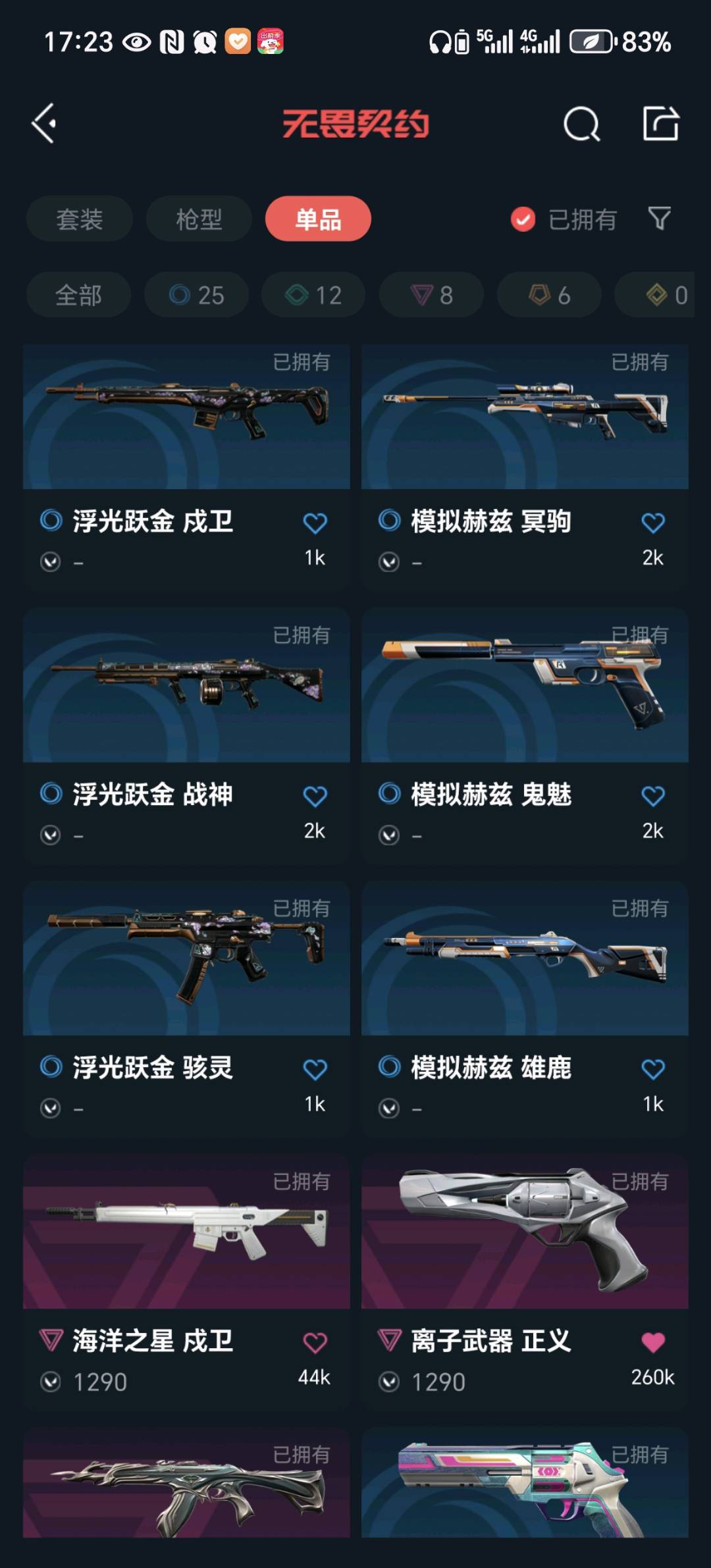This screenshot has height=1568, width=711.
Task: Like the 模拟赫兹 鬼魅 skin
Action: (653, 797)
